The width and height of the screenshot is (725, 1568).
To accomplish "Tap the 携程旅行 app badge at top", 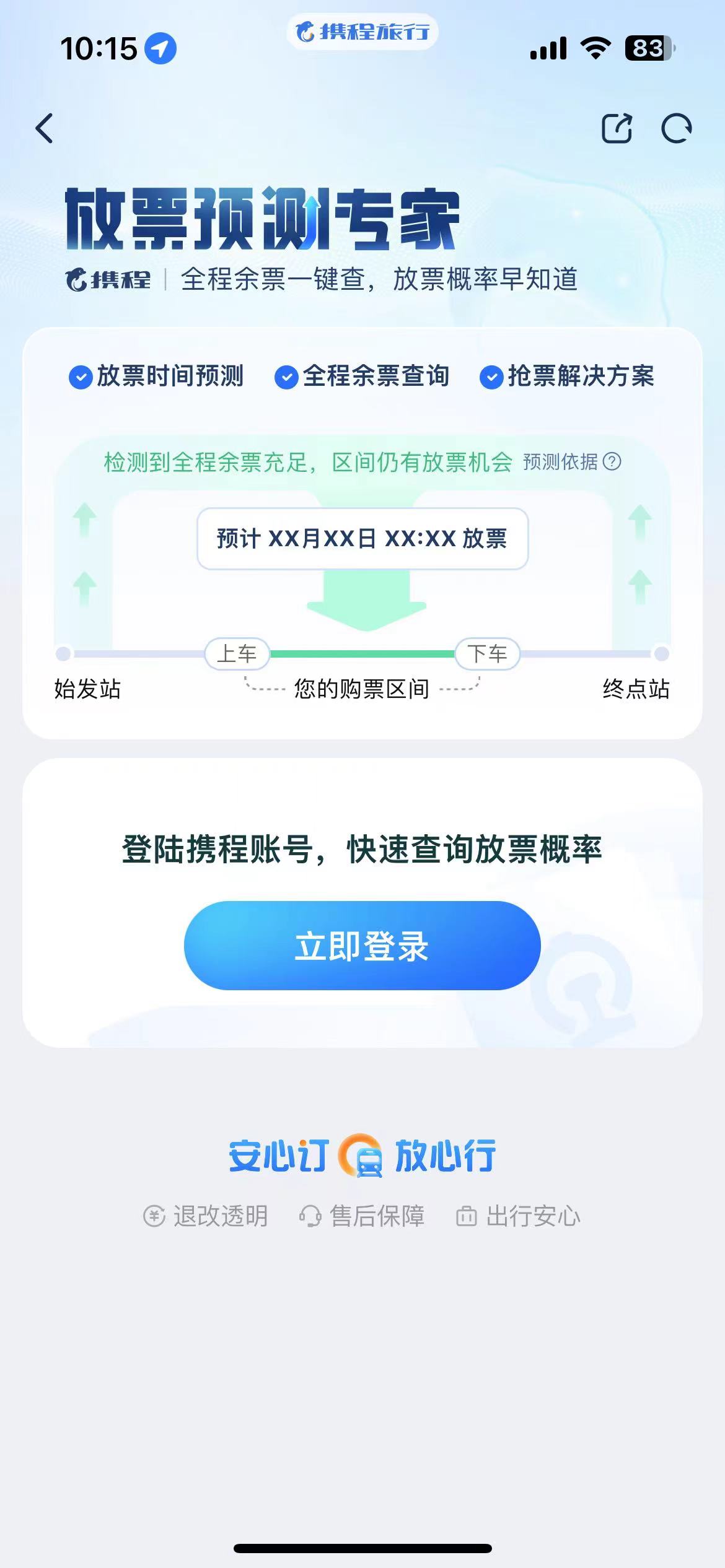I will tap(362, 31).
